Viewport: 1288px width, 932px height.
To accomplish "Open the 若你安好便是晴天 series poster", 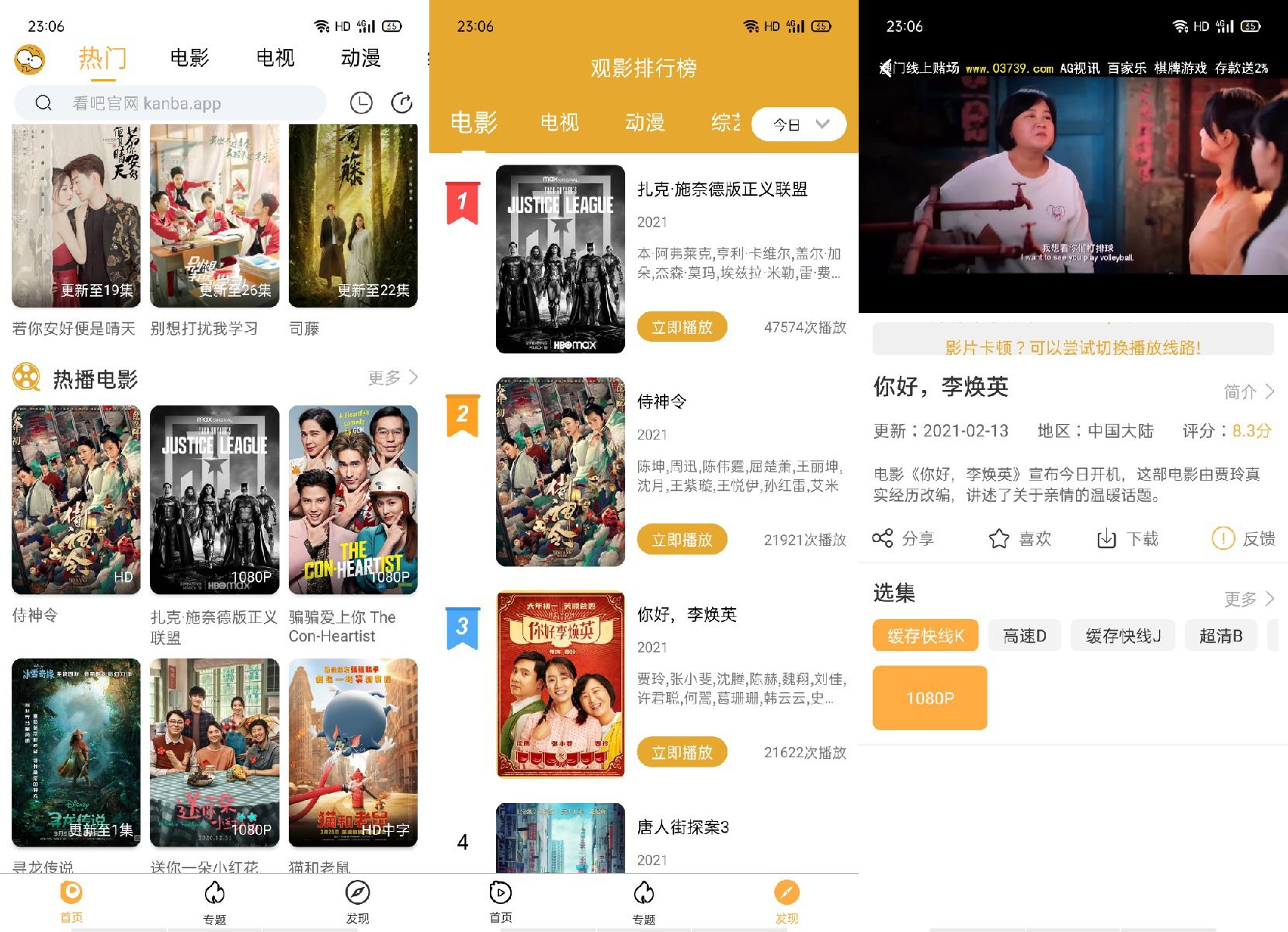I will point(76,216).
